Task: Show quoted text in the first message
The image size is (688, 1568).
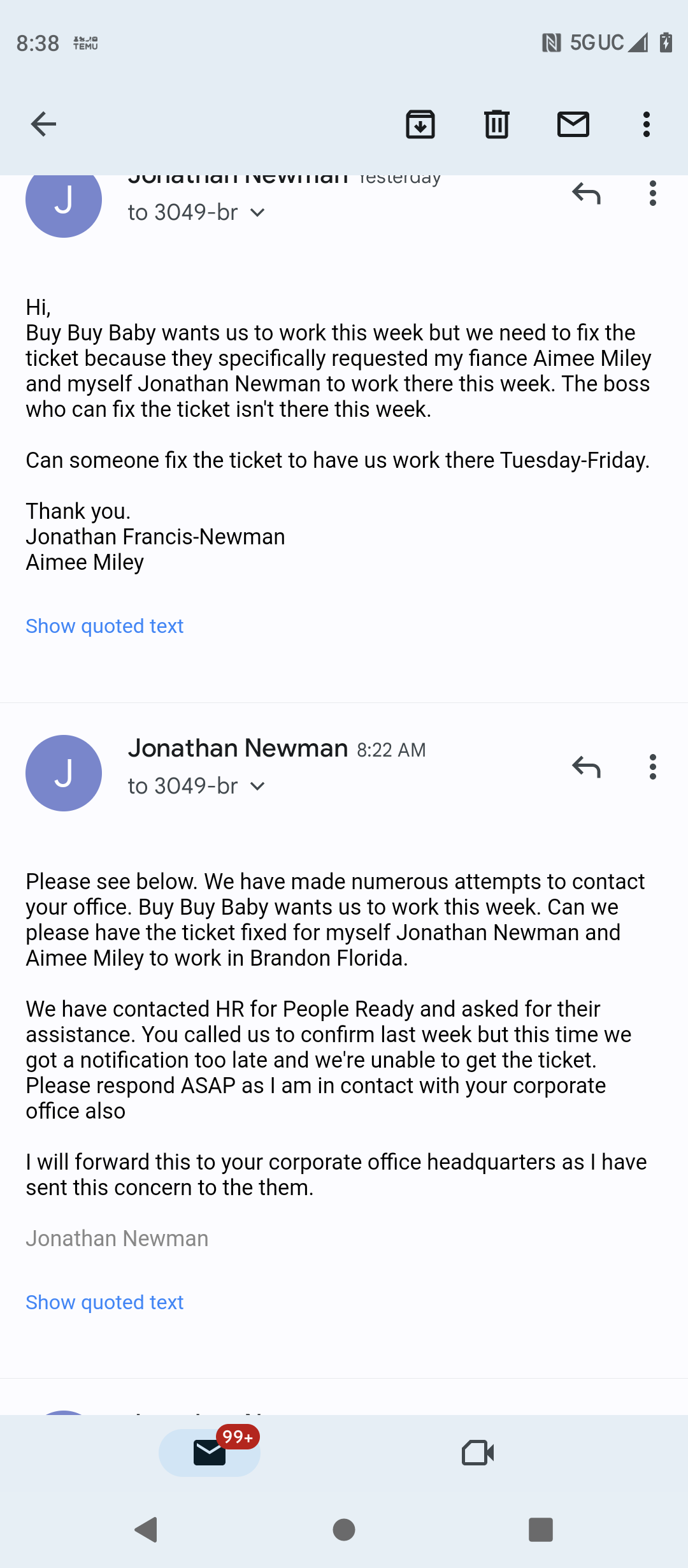Action: [x=104, y=626]
